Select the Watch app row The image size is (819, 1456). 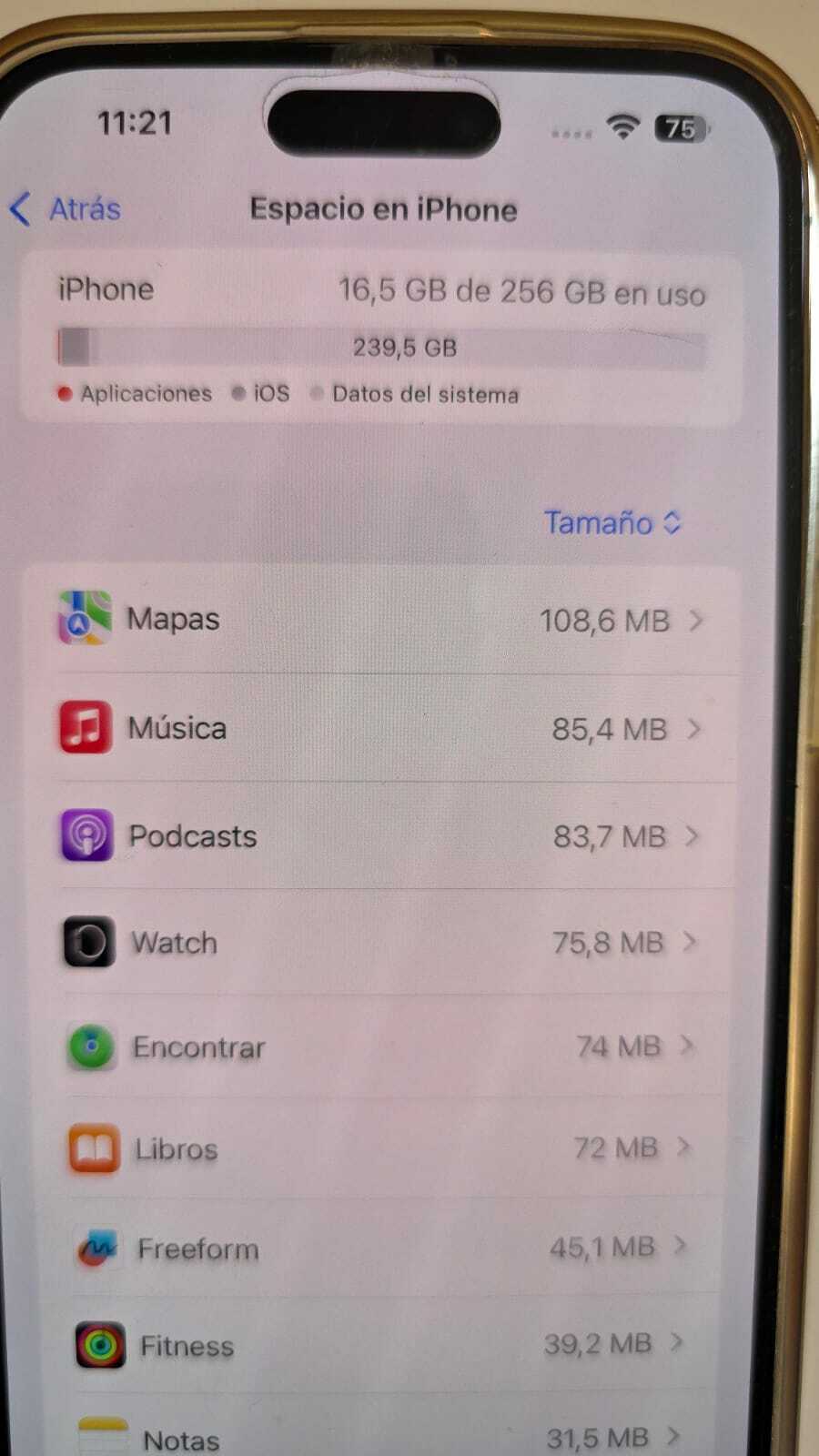(381, 942)
